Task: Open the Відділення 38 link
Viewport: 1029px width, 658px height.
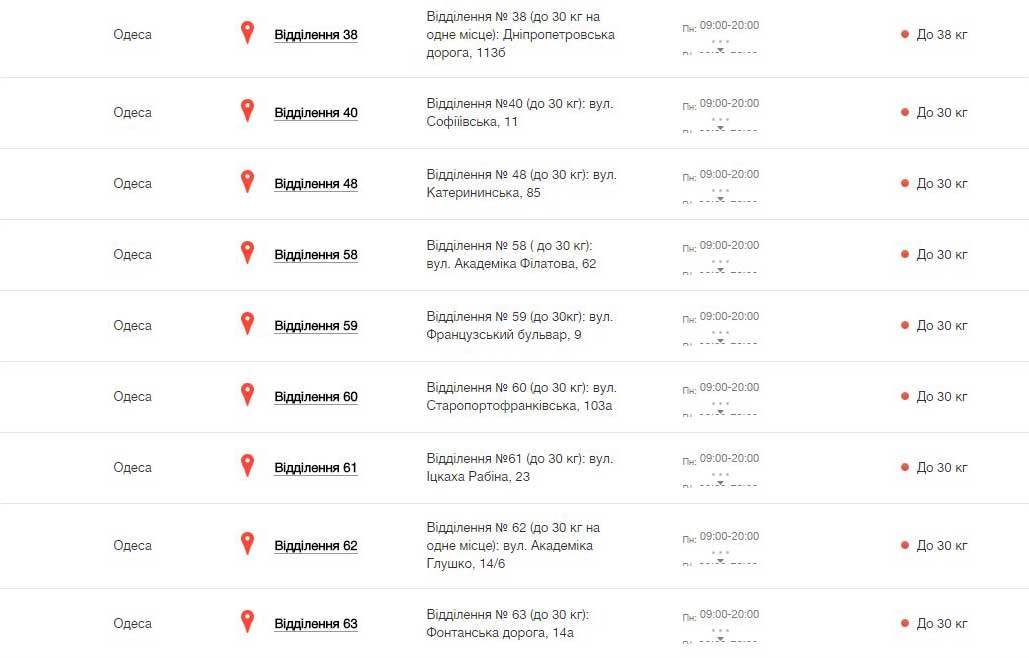Action: tap(315, 35)
